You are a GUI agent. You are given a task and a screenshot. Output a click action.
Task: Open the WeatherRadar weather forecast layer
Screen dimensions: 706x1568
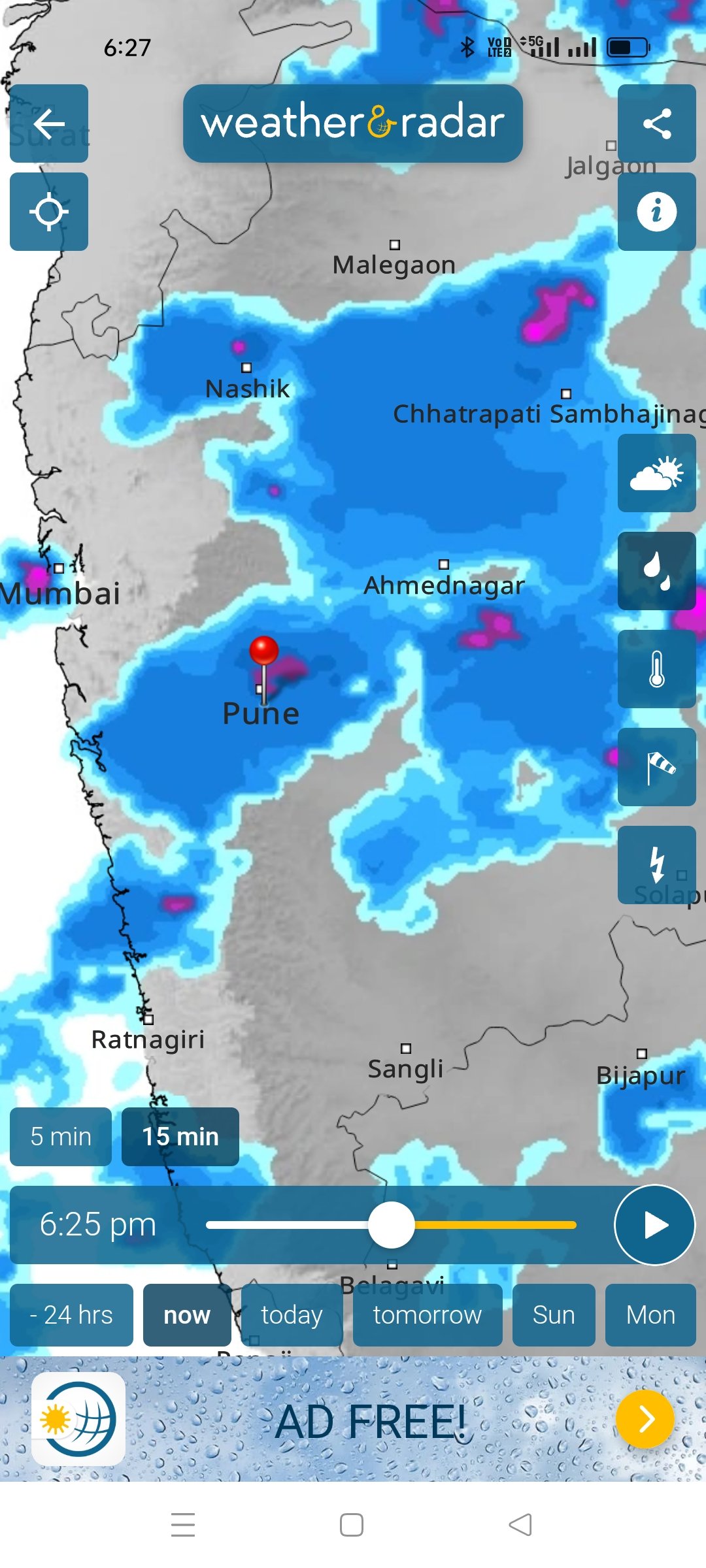(656, 474)
